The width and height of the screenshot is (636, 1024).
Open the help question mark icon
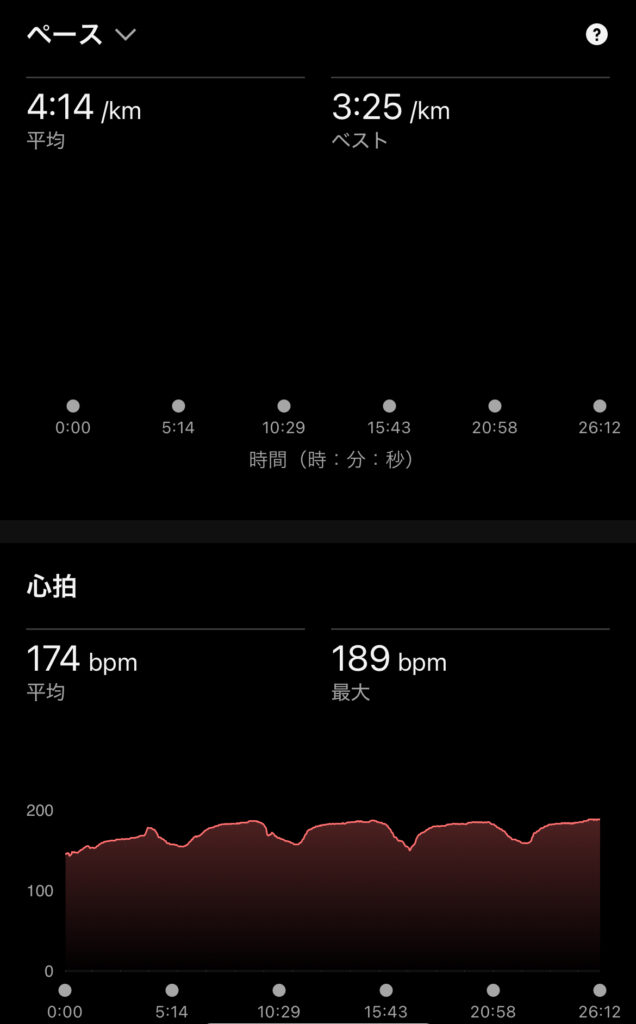[x=596, y=35]
